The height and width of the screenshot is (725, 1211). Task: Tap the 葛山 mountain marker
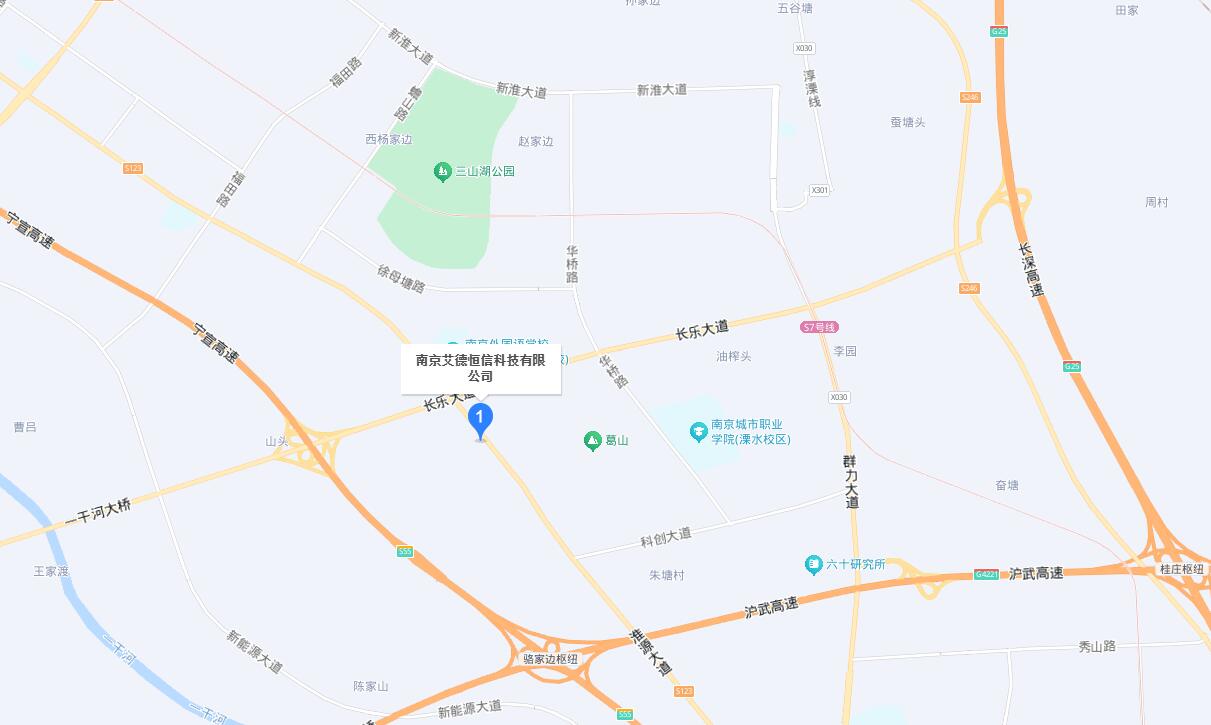click(593, 440)
